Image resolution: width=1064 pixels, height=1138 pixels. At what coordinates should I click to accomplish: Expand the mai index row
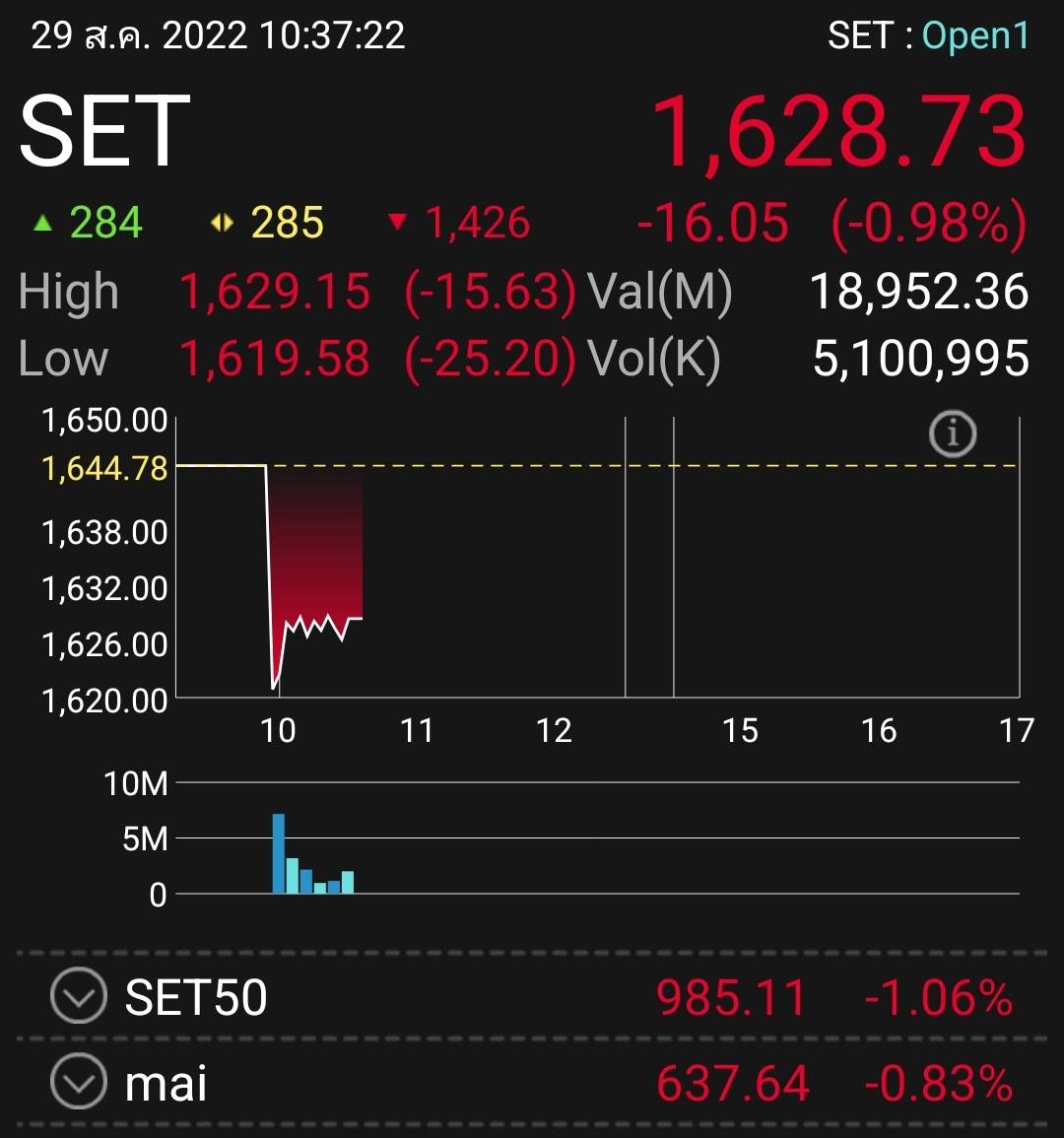point(79,1082)
